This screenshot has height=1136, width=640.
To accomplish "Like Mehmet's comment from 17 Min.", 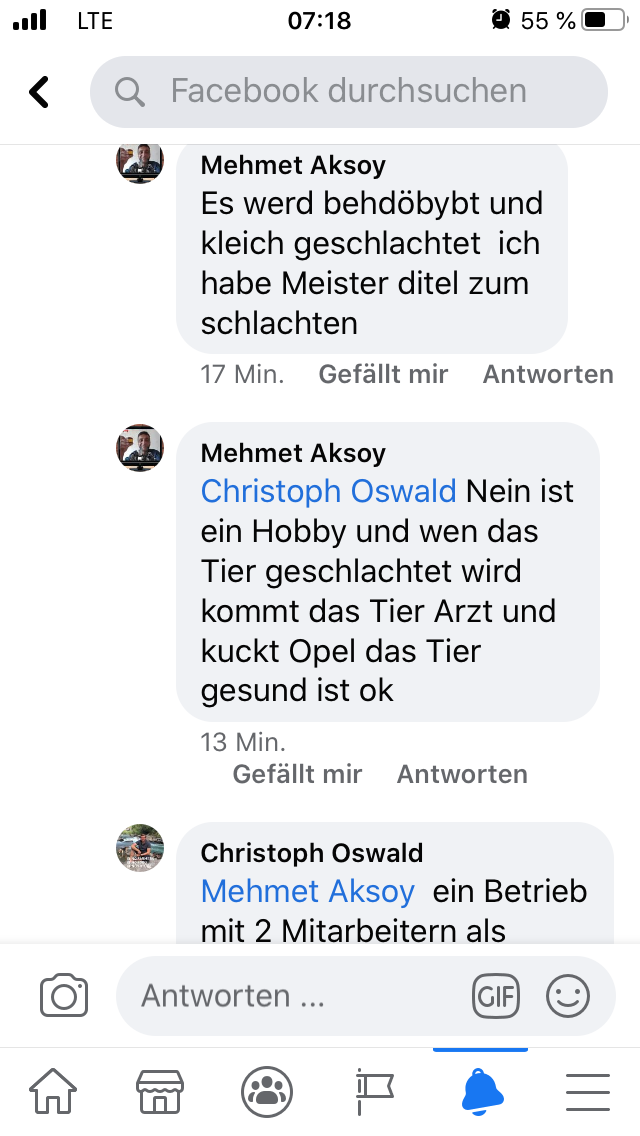I will pyautogui.click(x=383, y=374).
